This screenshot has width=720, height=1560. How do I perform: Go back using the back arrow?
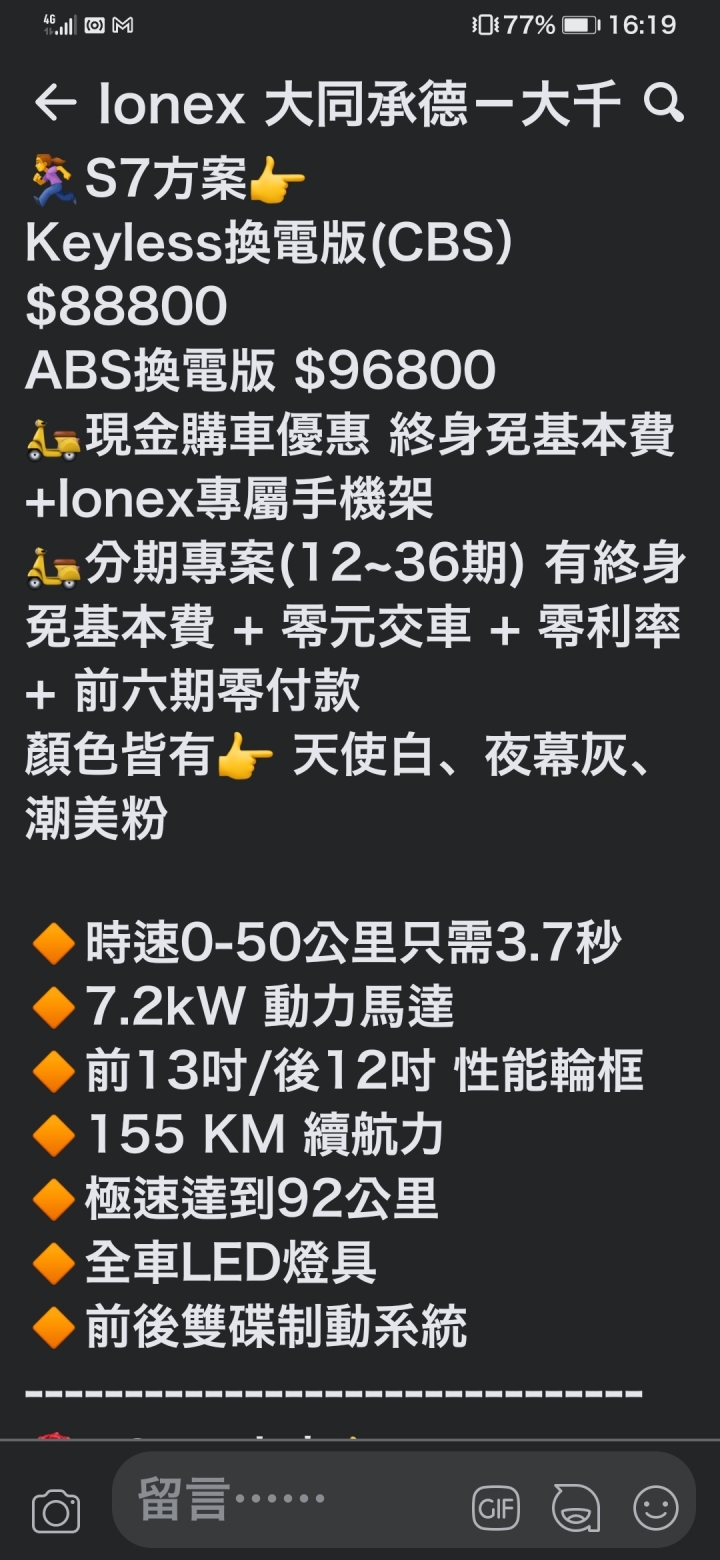click(55, 104)
